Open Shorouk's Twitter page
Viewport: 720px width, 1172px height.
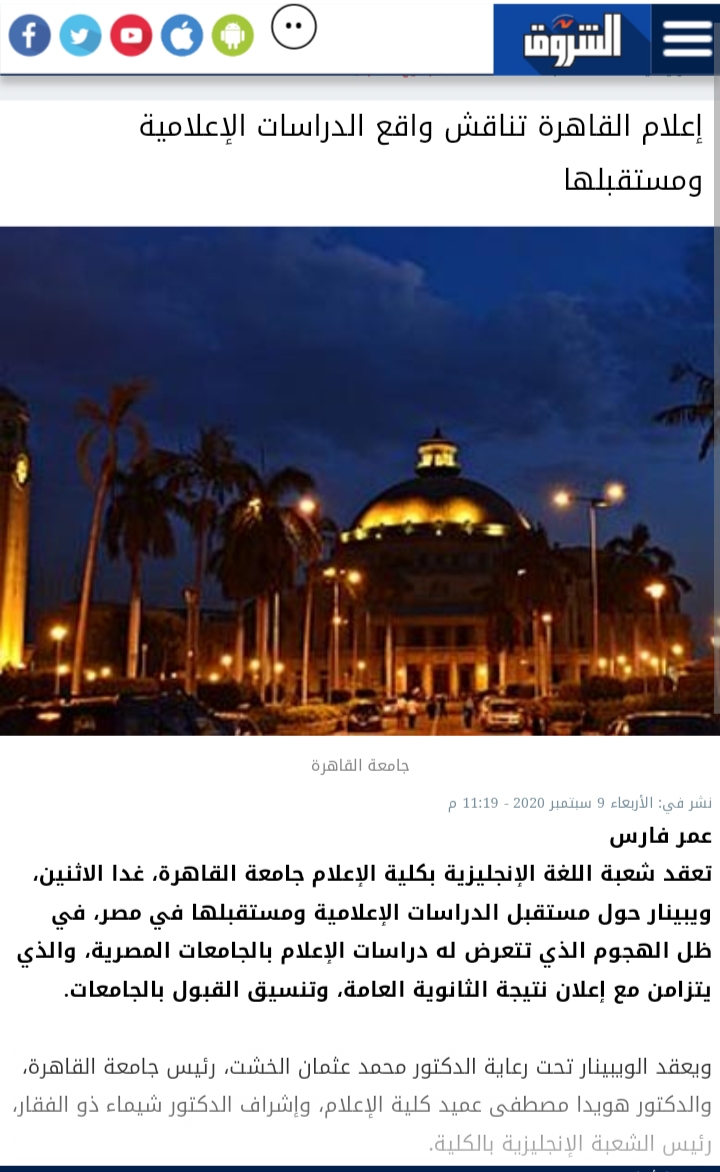point(80,36)
